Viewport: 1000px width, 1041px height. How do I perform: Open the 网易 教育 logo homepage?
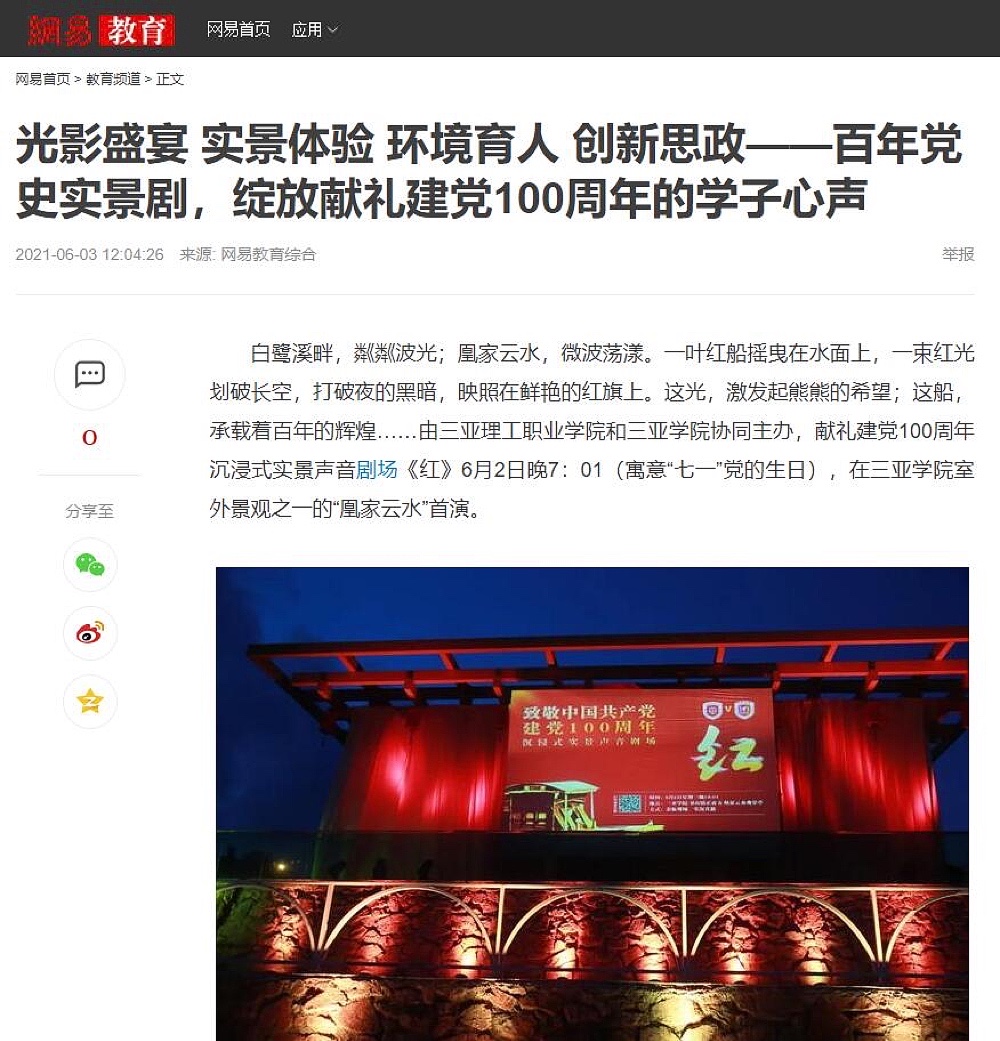click(101, 30)
